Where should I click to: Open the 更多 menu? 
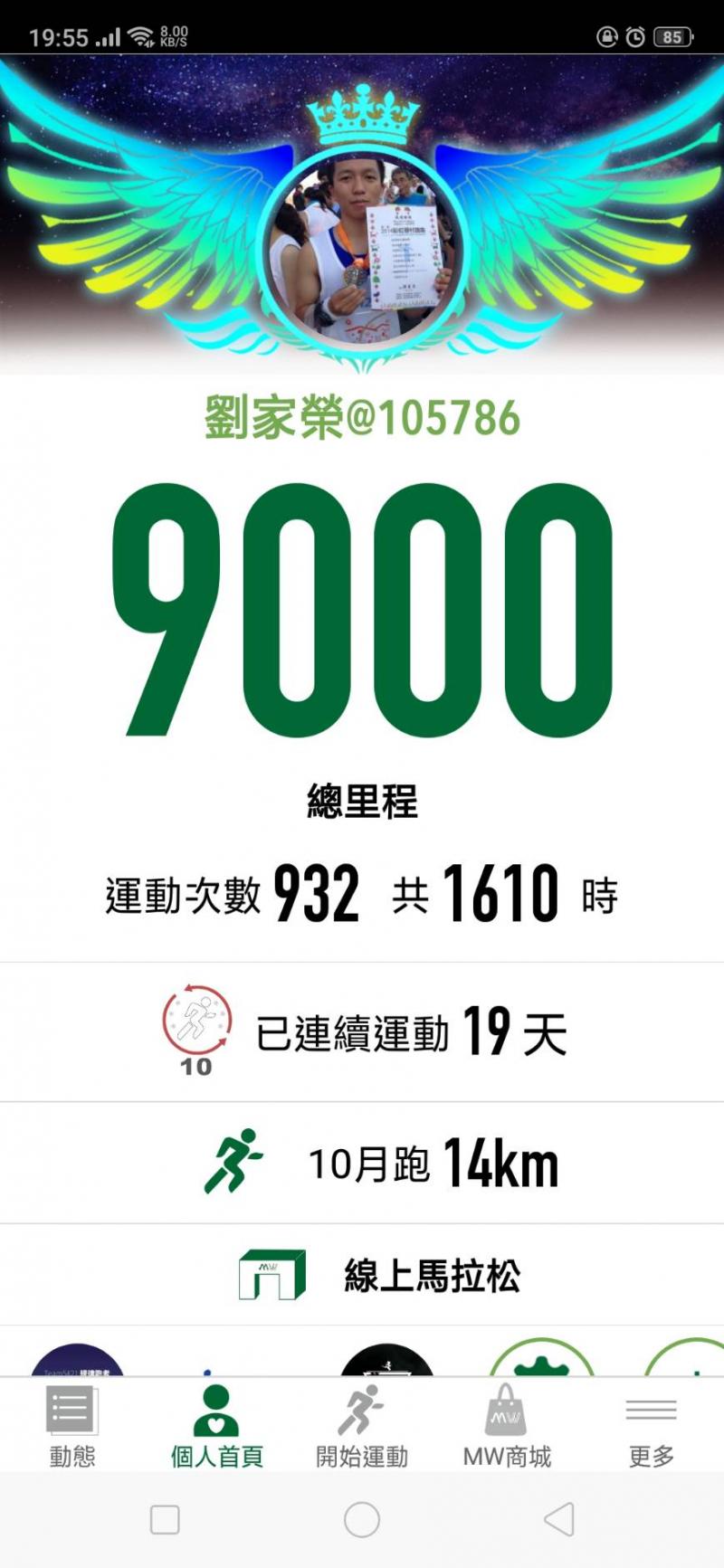click(652, 1425)
